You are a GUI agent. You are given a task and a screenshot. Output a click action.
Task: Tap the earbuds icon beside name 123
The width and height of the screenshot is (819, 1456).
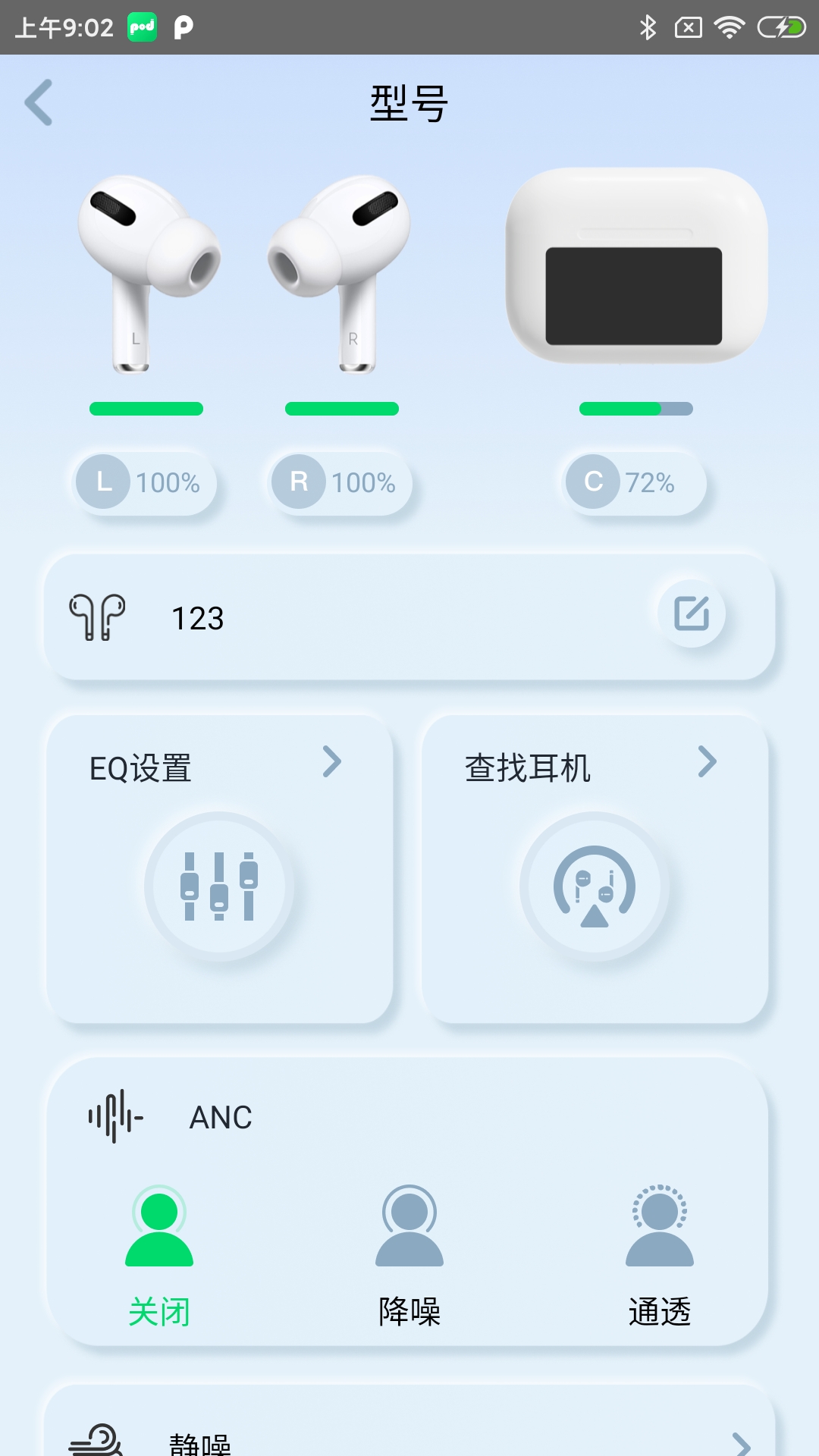coord(99,616)
